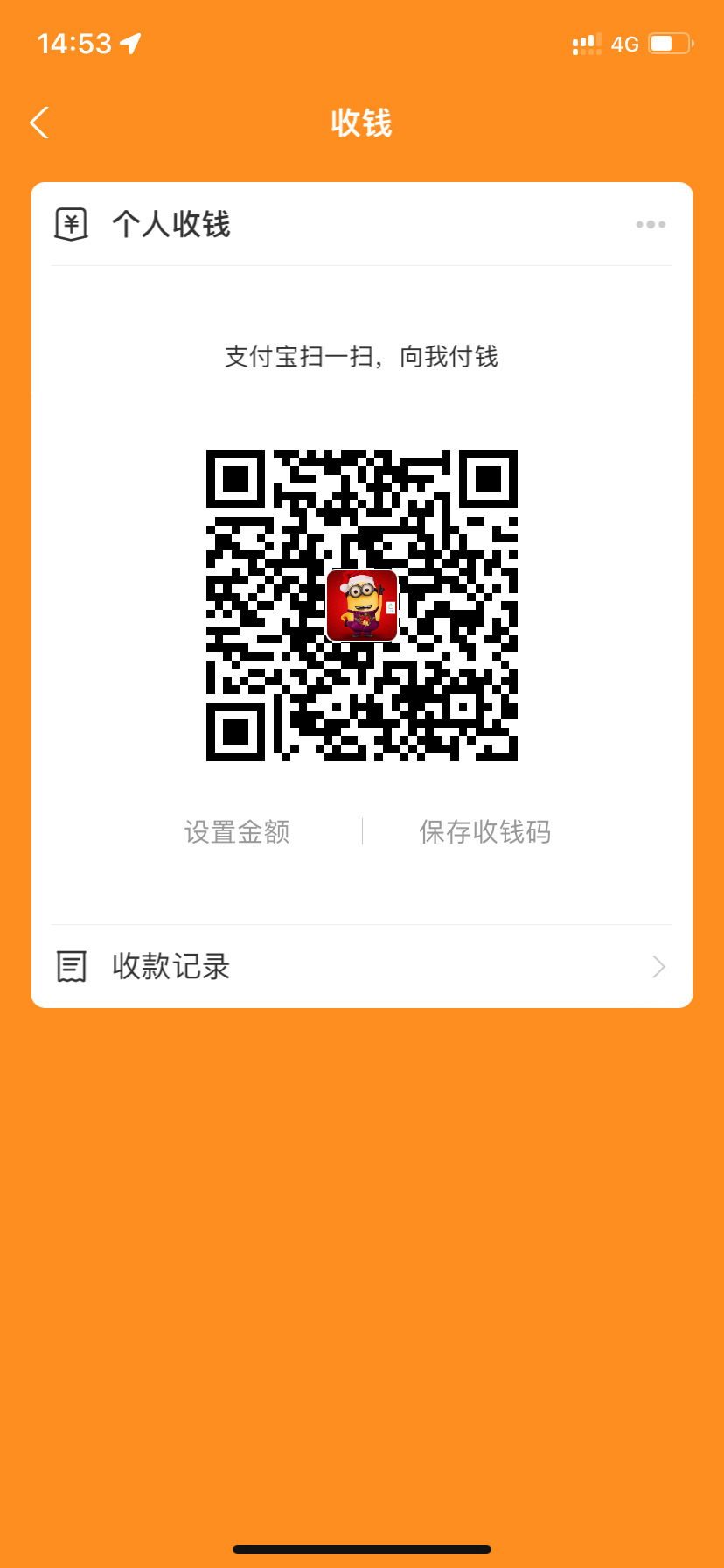Save the QR code via 保存收钱码
Viewport: 724px width, 1568px height.
click(484, 831)
